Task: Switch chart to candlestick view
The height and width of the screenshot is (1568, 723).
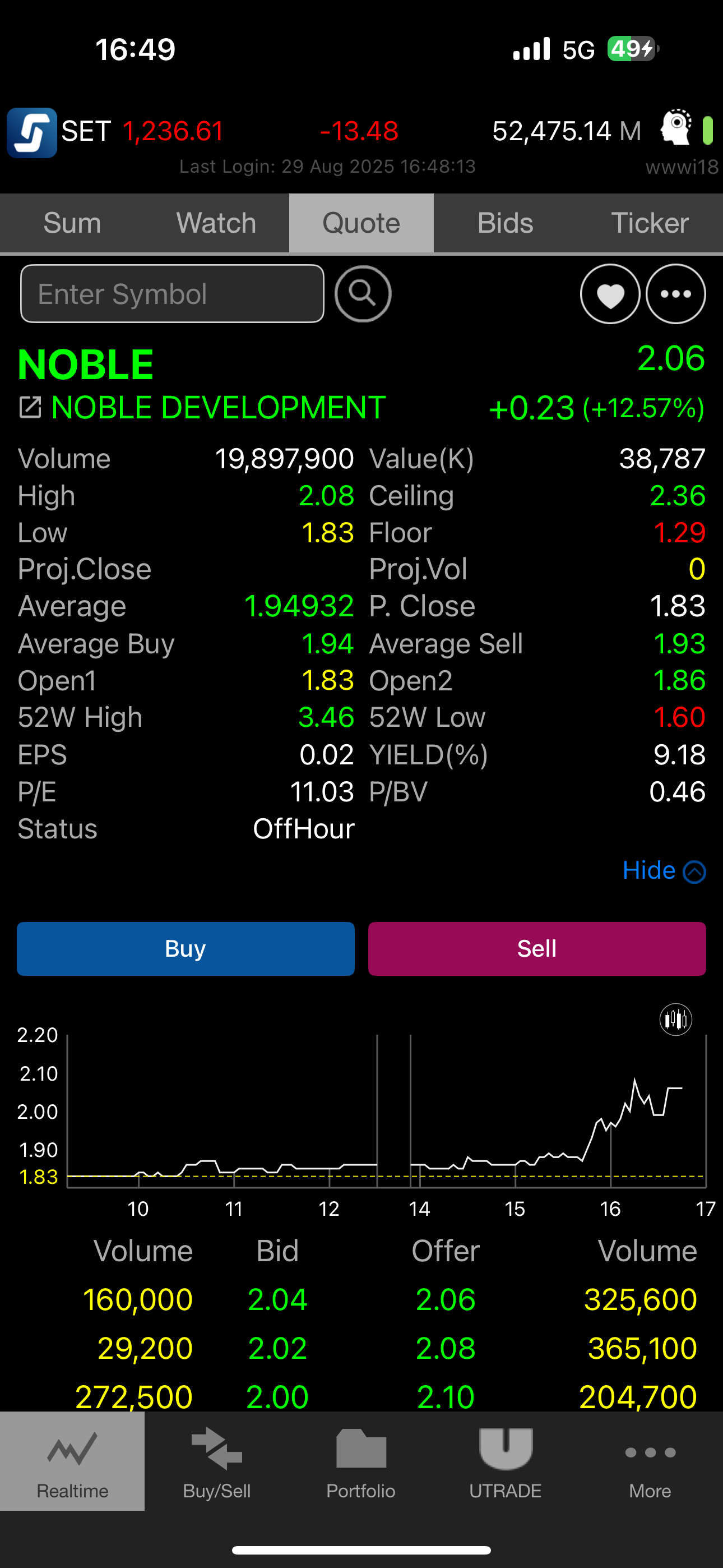Action: coord(675,1020)
